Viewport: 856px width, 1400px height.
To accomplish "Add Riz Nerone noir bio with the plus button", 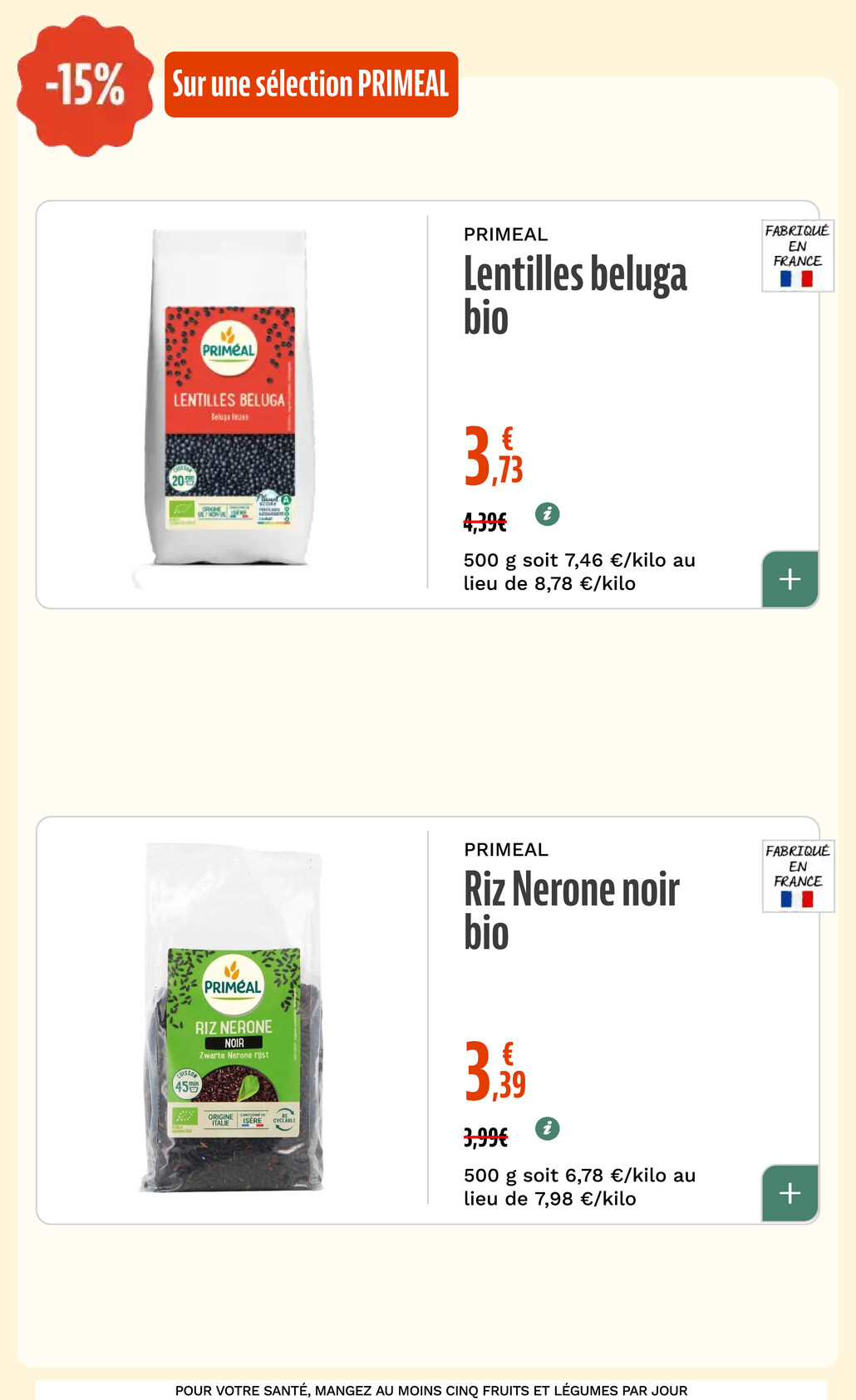I will [x=790, y=1194].
